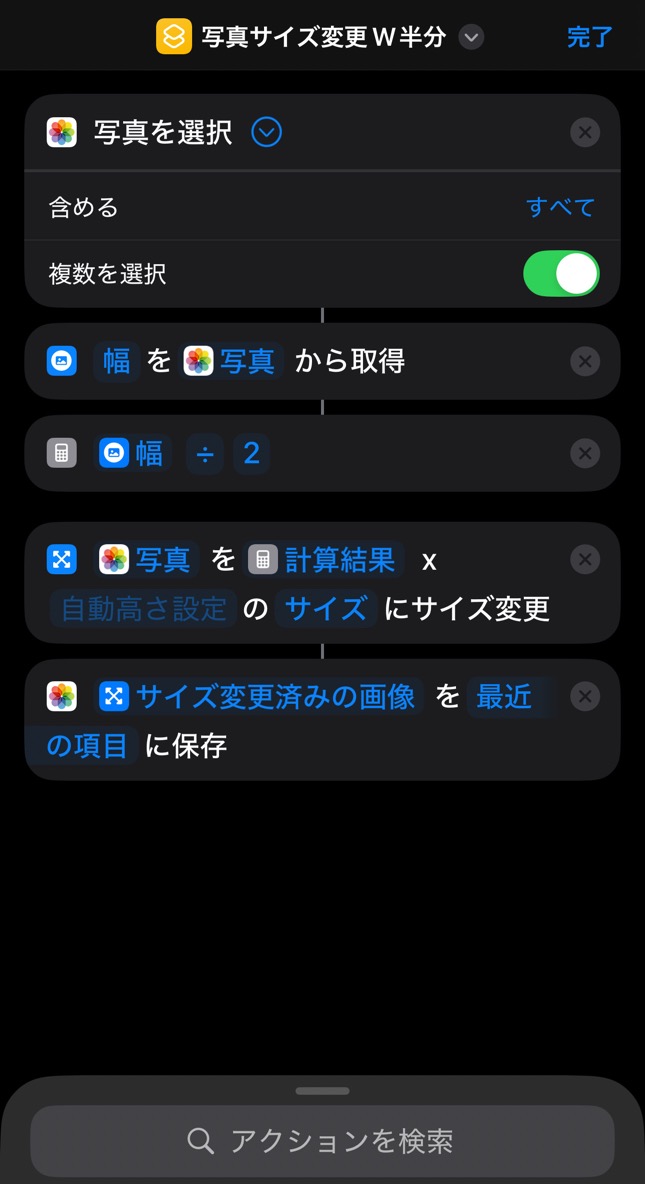Image resolution: width=645 pixels, height=1184 pixels.
Task: Change the サイズ resize mode parameter
Action: [326, 608]
